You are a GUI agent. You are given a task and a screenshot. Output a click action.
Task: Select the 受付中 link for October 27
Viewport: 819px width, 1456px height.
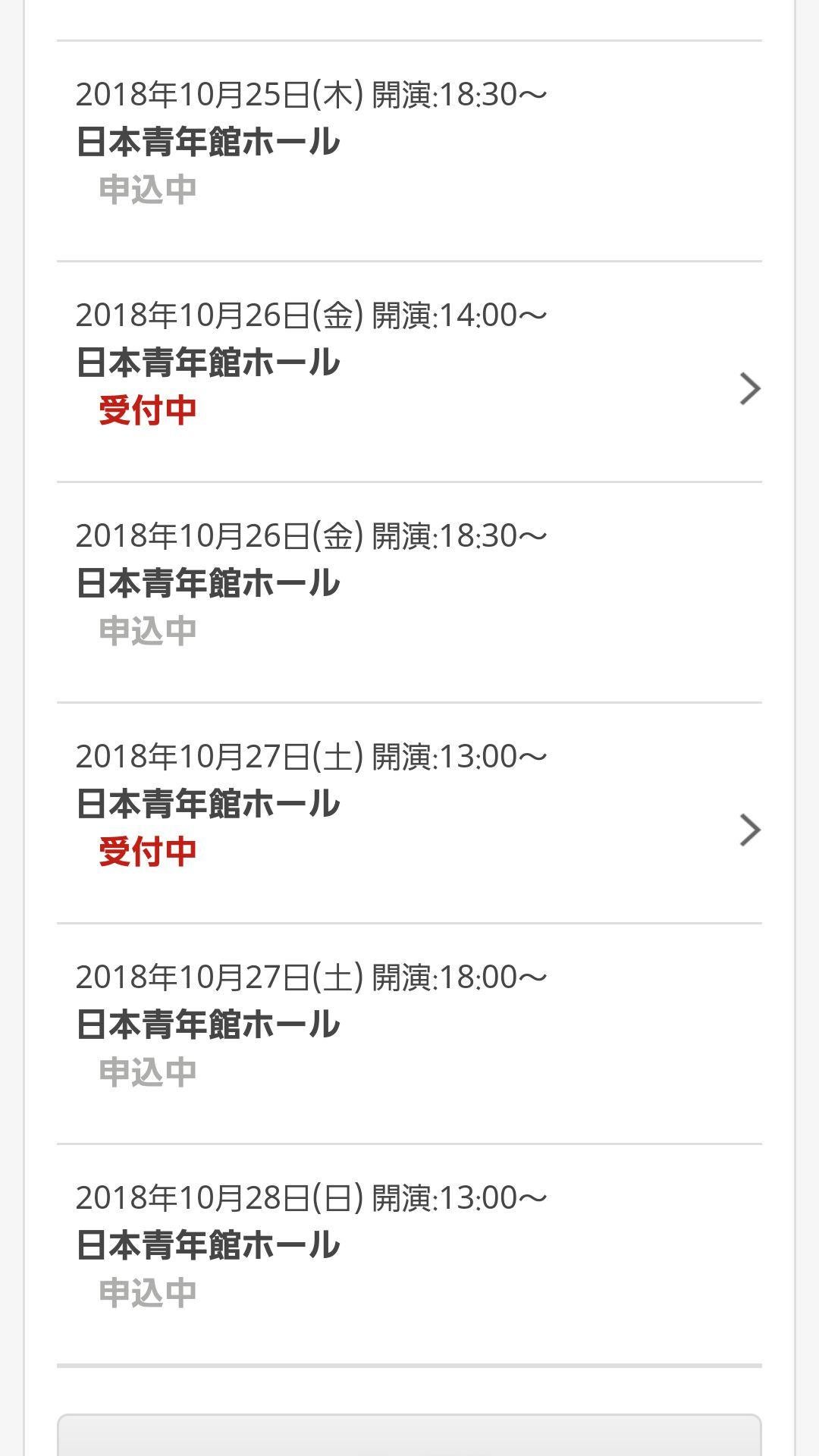(149, 852)
